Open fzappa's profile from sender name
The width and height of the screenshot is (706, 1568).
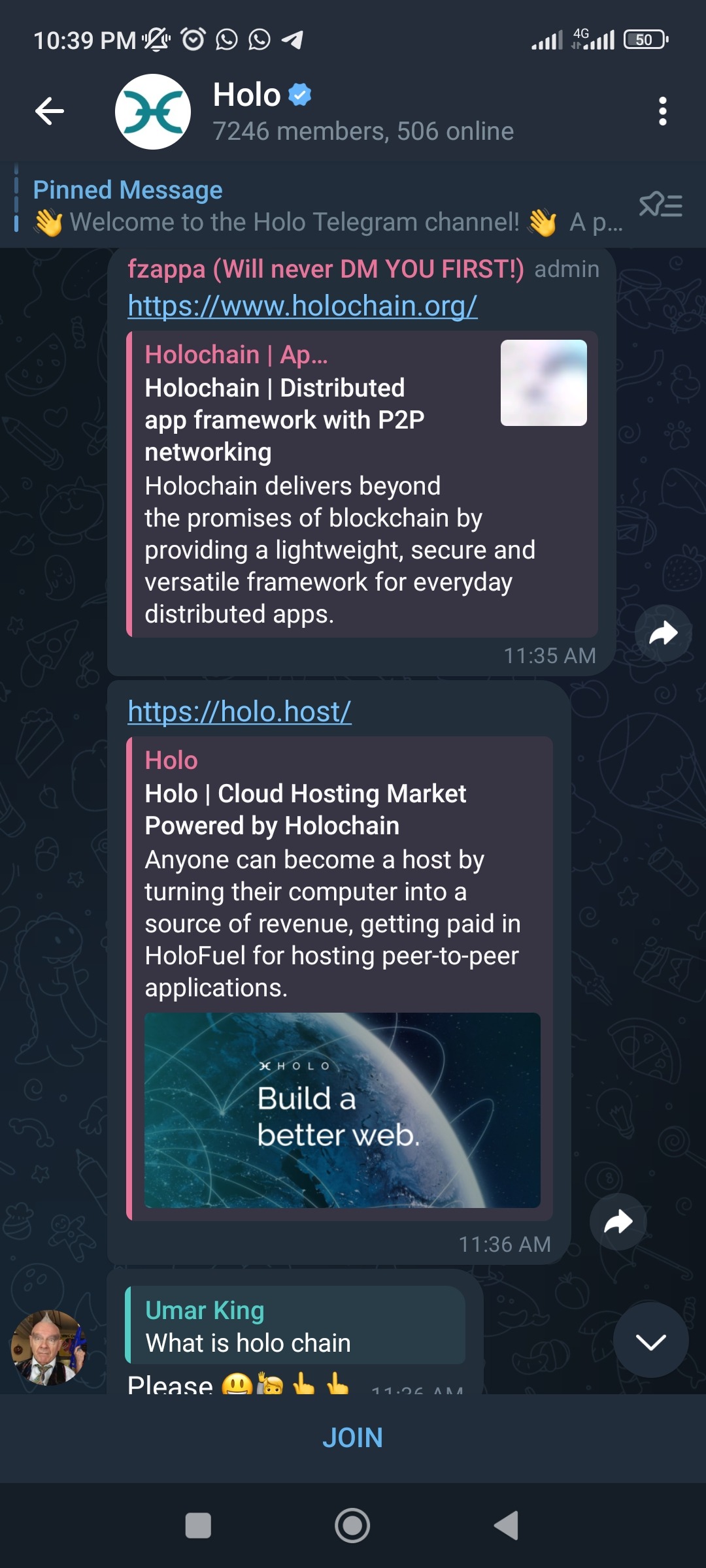coord(325,269)
